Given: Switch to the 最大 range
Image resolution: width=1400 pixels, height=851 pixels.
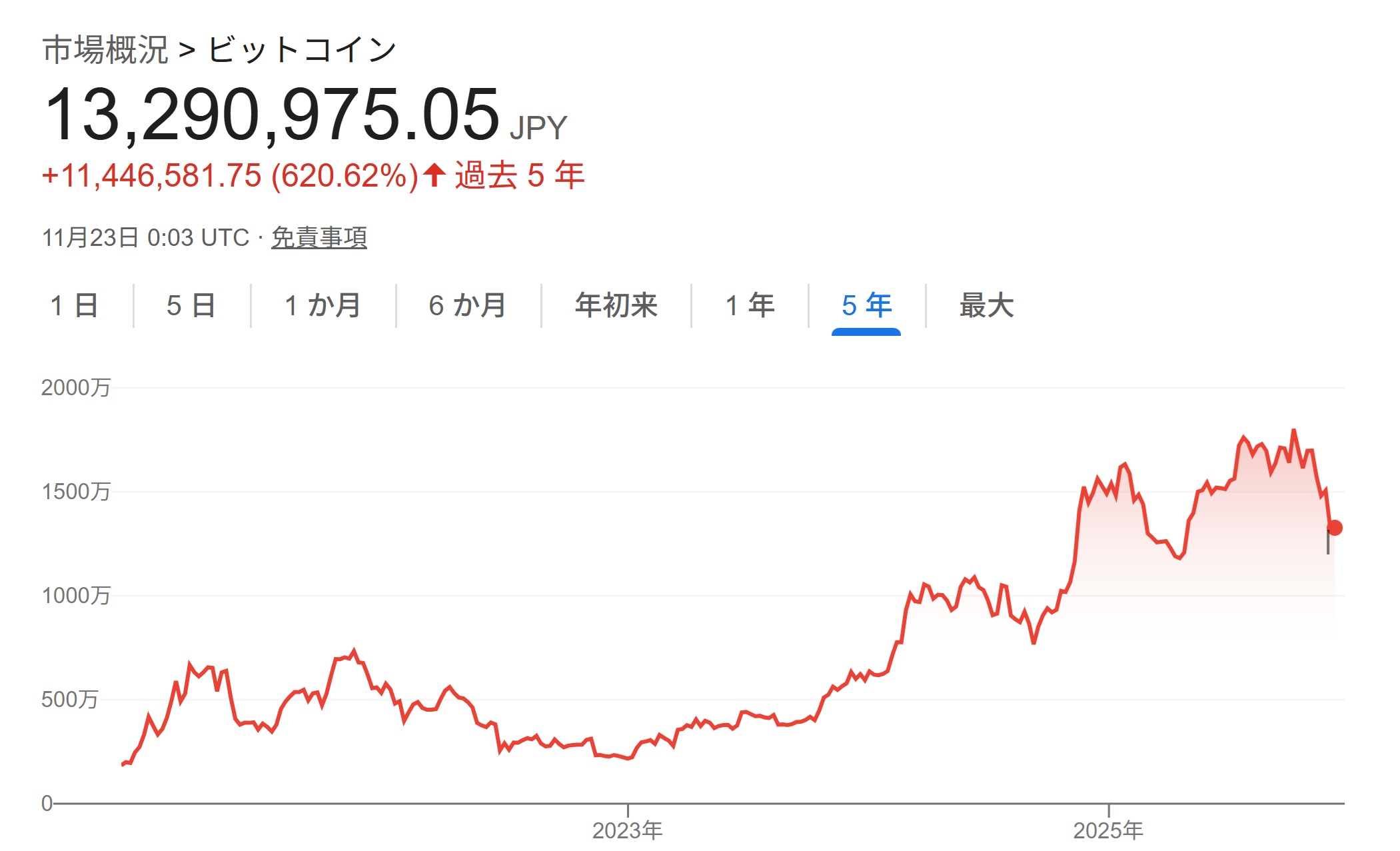Looking at the screenshot, I should (x=986, y=306).
